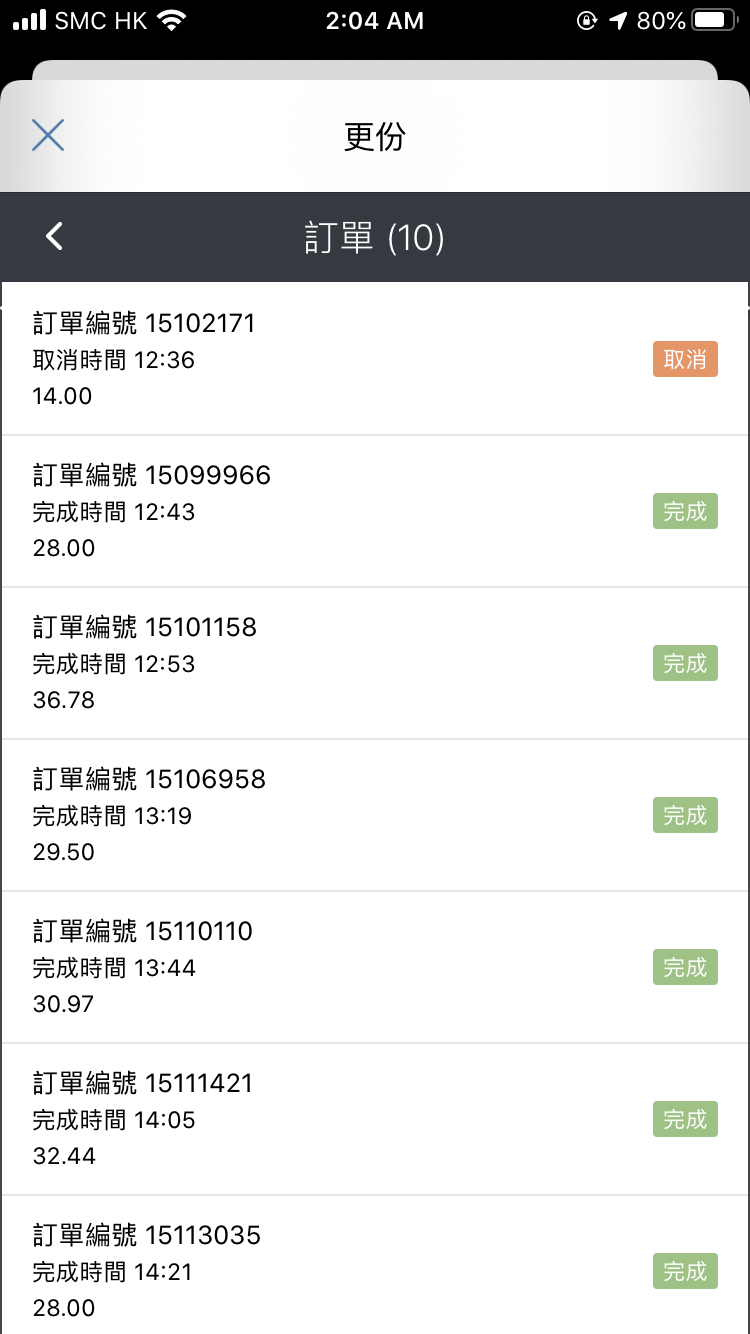
Task: Open order 15113035
Action: pos(375,1265)
